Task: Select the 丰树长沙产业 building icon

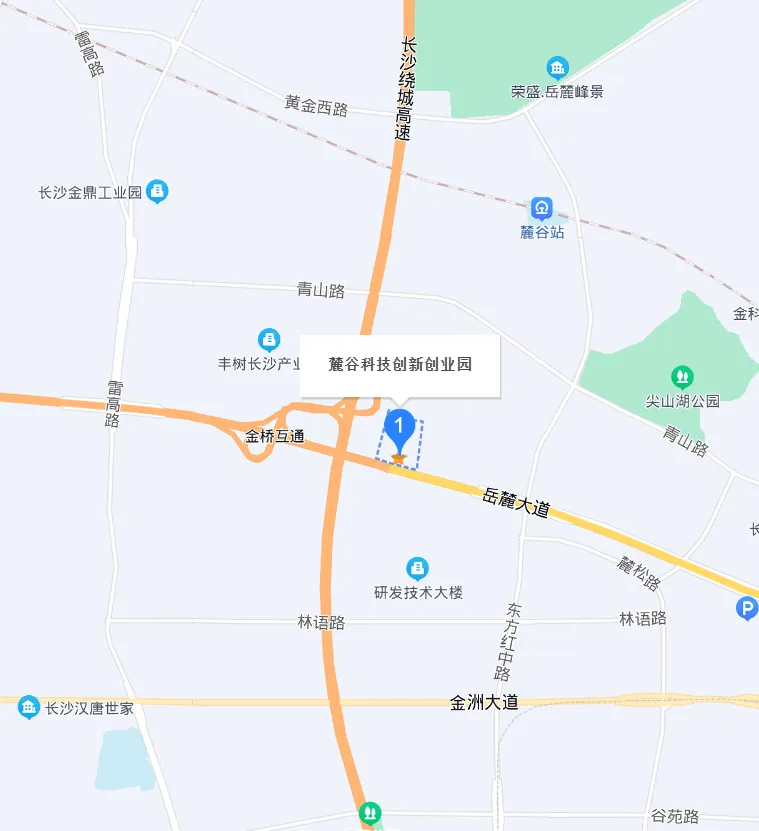Action: [269, 340]
